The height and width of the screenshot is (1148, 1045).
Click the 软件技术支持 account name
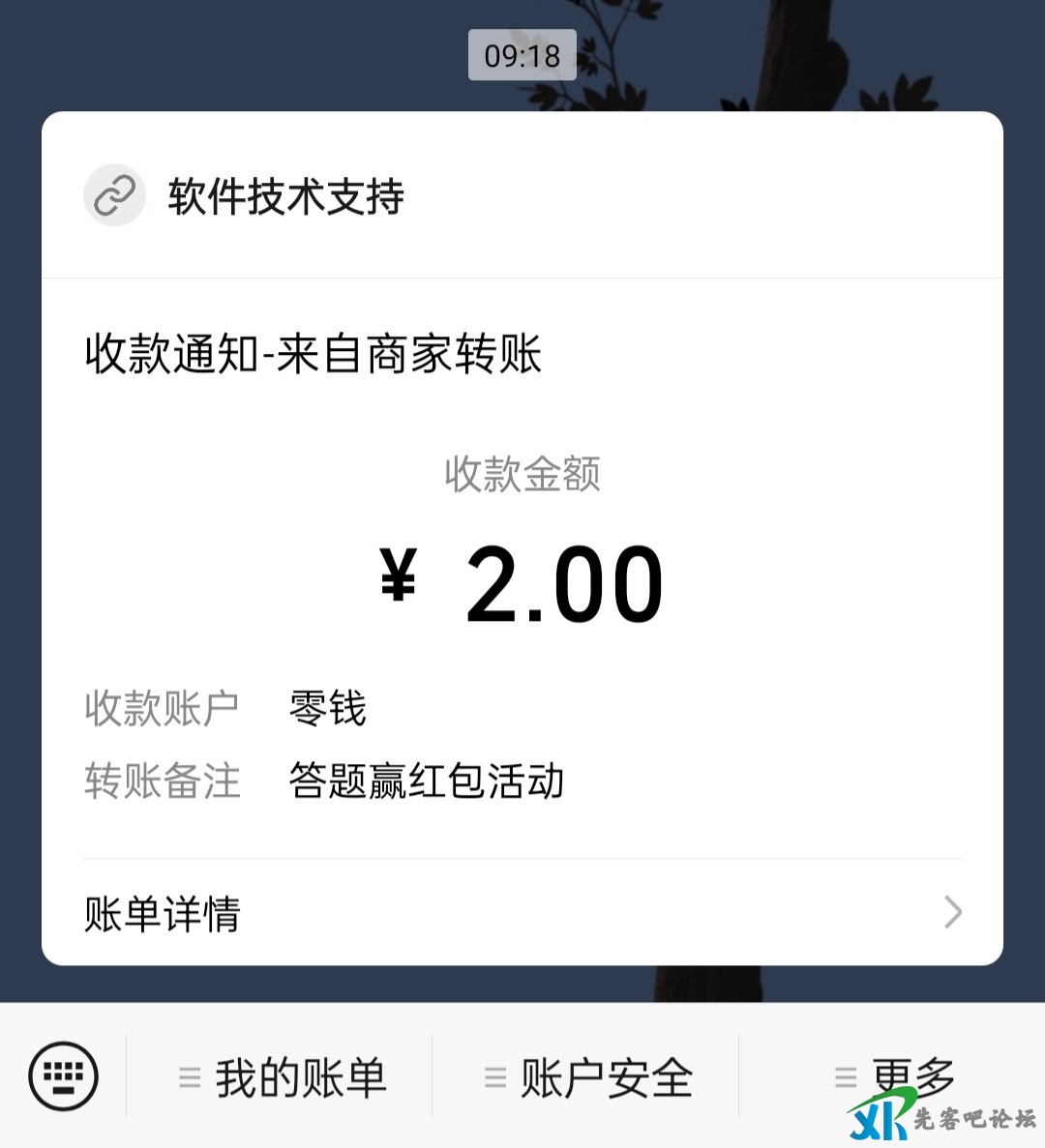click(x=286, y=195)
